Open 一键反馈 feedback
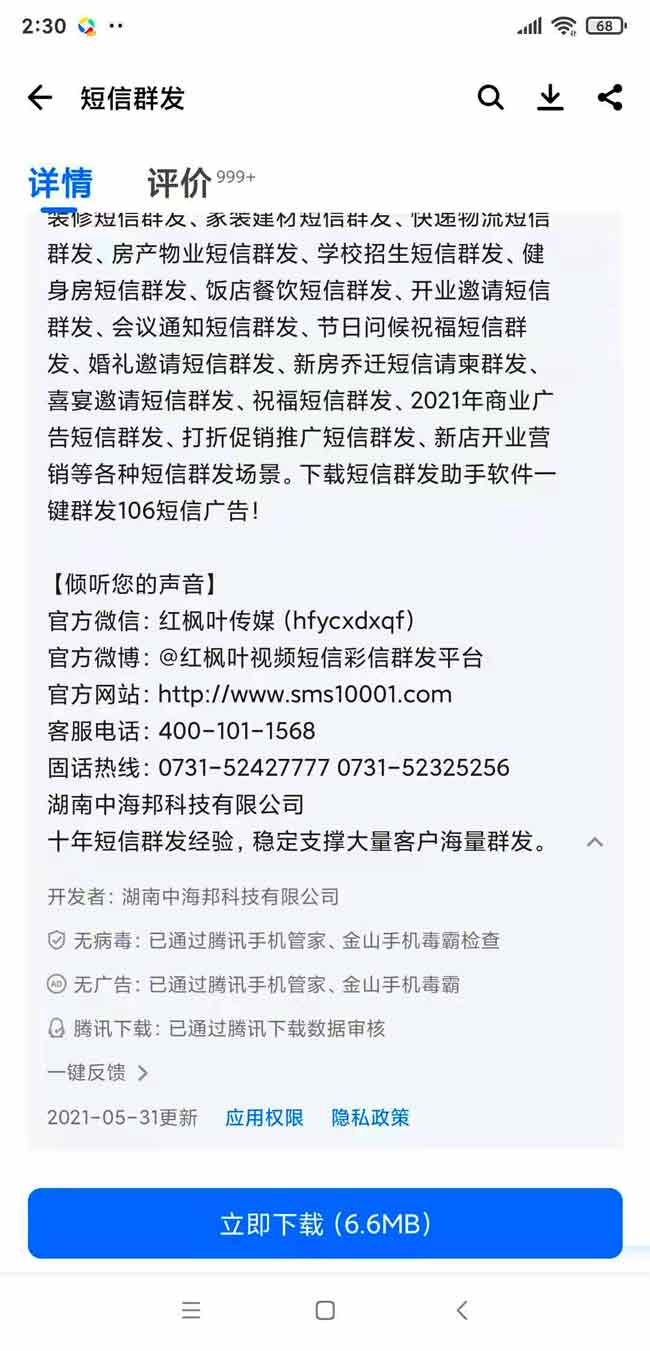 [x=97, y=1073]
